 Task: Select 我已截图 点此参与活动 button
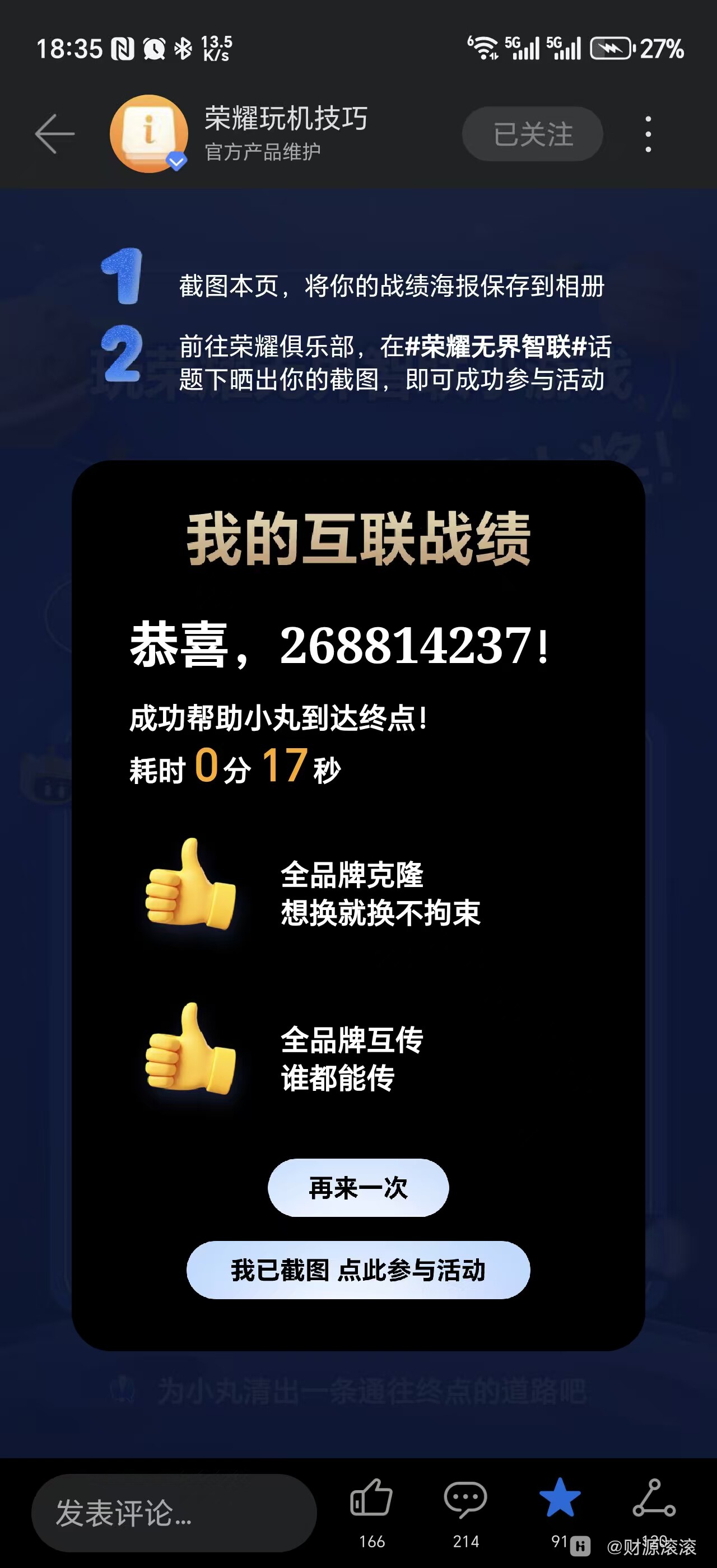coord(358,1270)
